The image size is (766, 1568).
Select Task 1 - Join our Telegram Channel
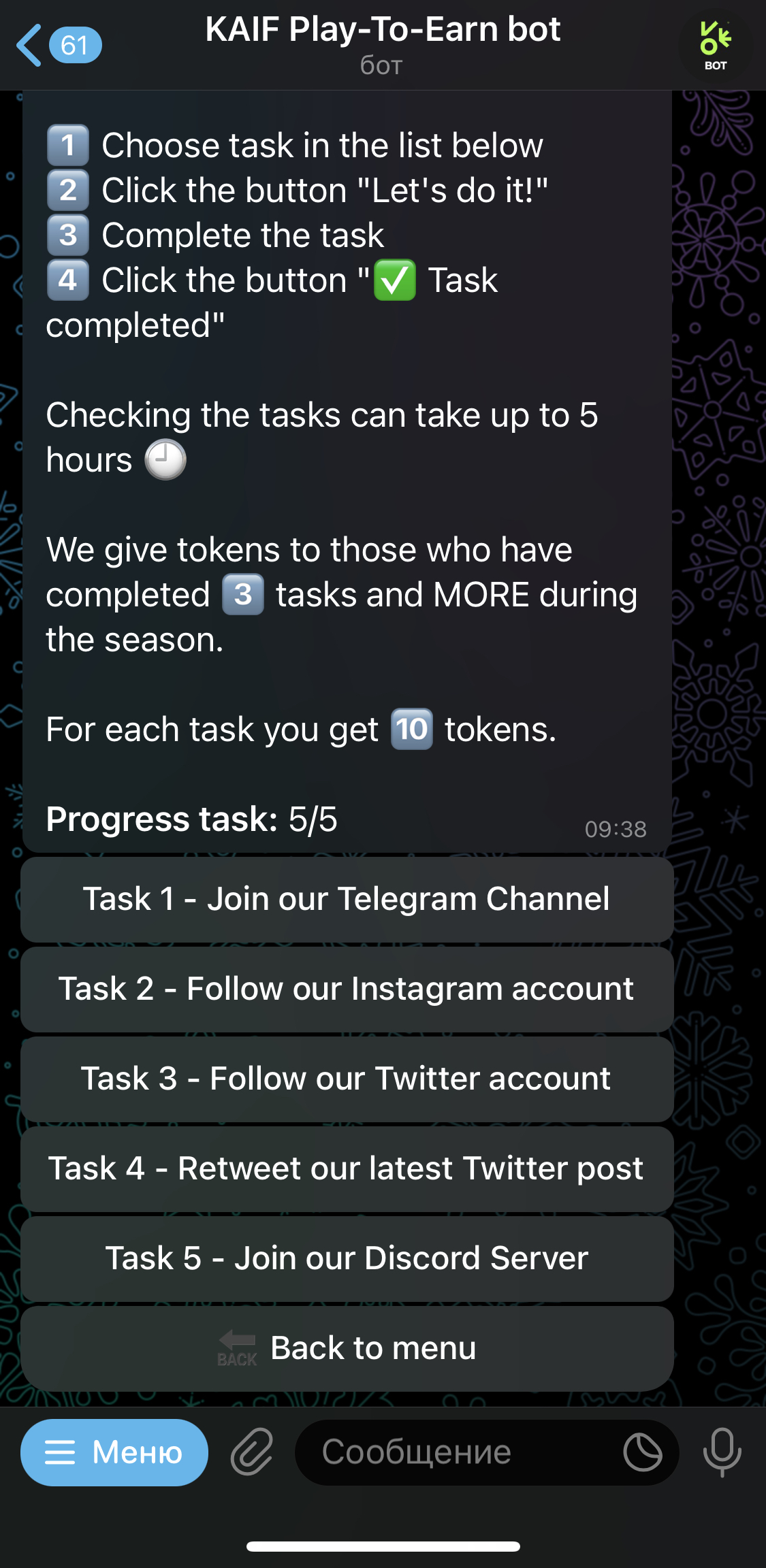tap(347, 899)
